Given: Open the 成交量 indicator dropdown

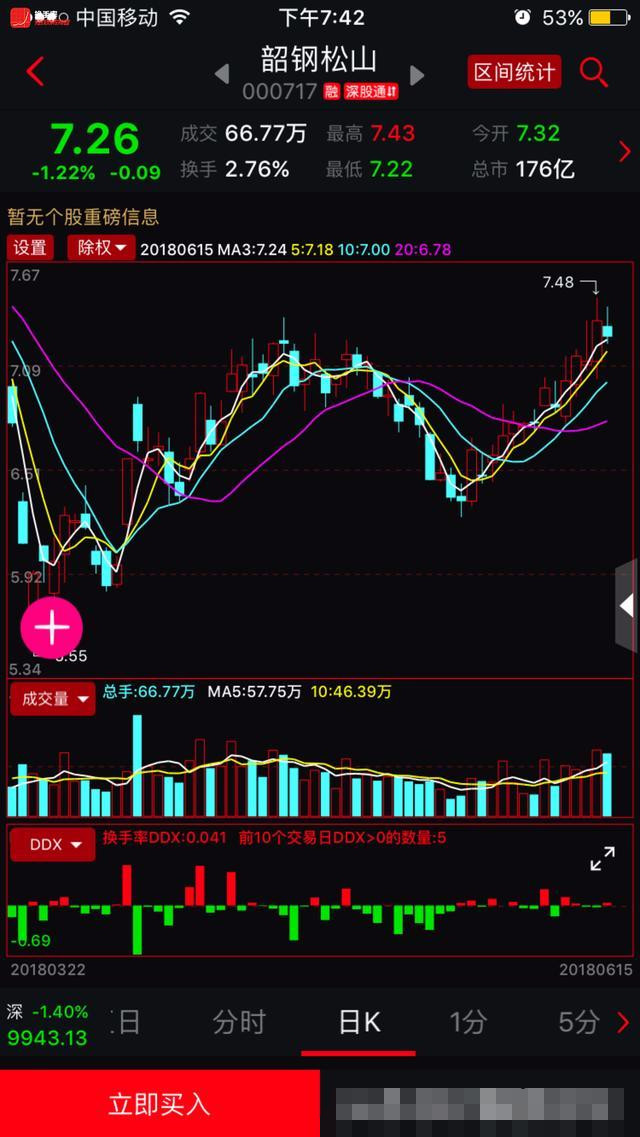Looking at the screenshot, I should pos(52,699).
